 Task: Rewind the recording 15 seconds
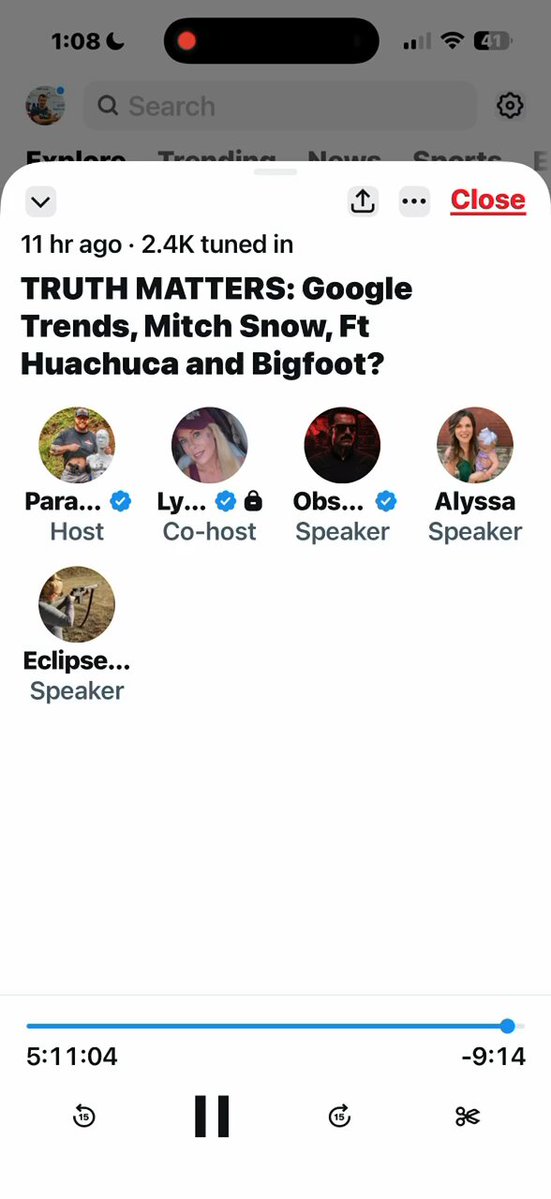[x=84, y=1116]
